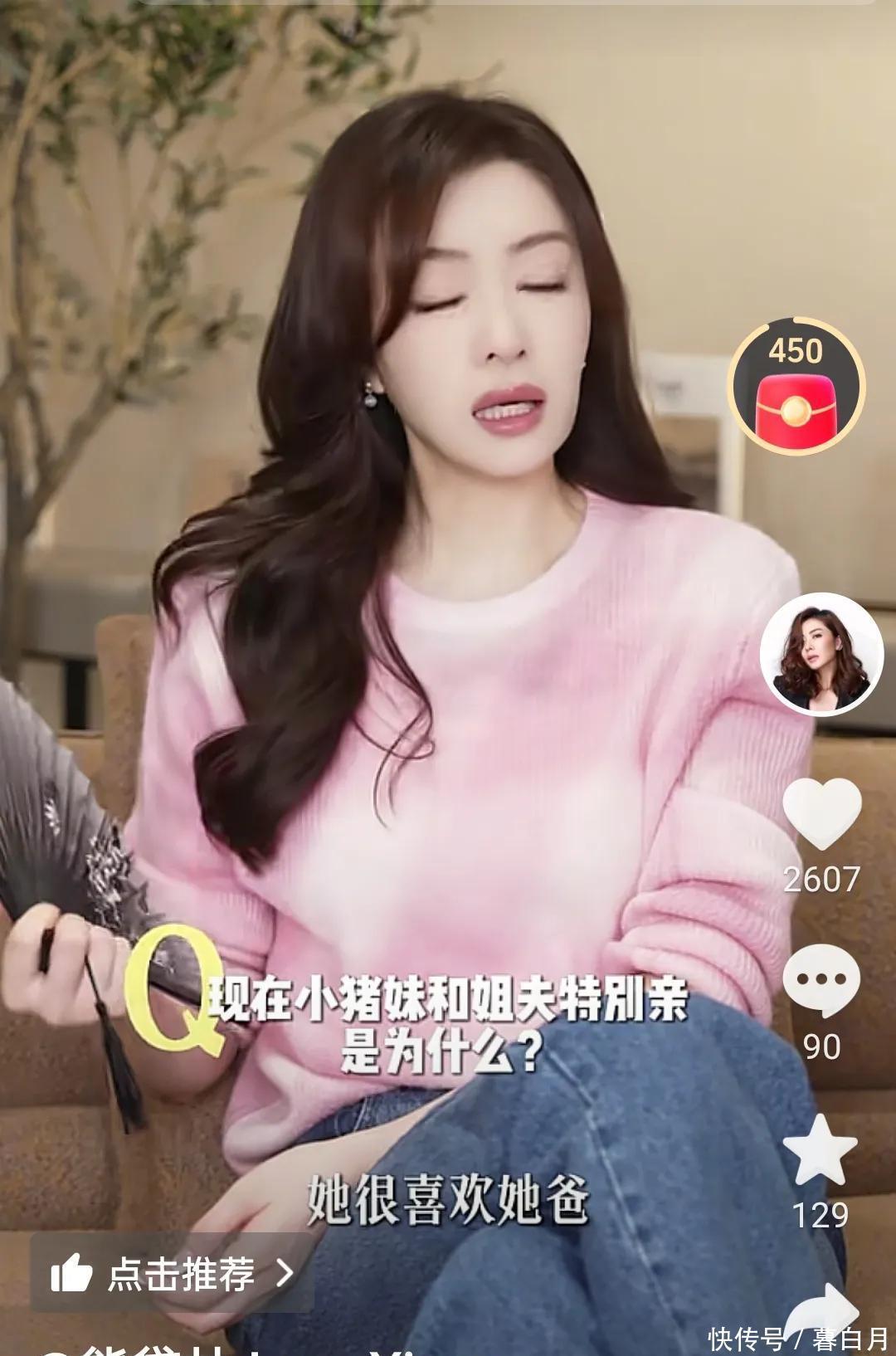This screenshot has width=896, height=1356.
Task: Open the creator's profile avatar
Action: [x=821, y=654]
